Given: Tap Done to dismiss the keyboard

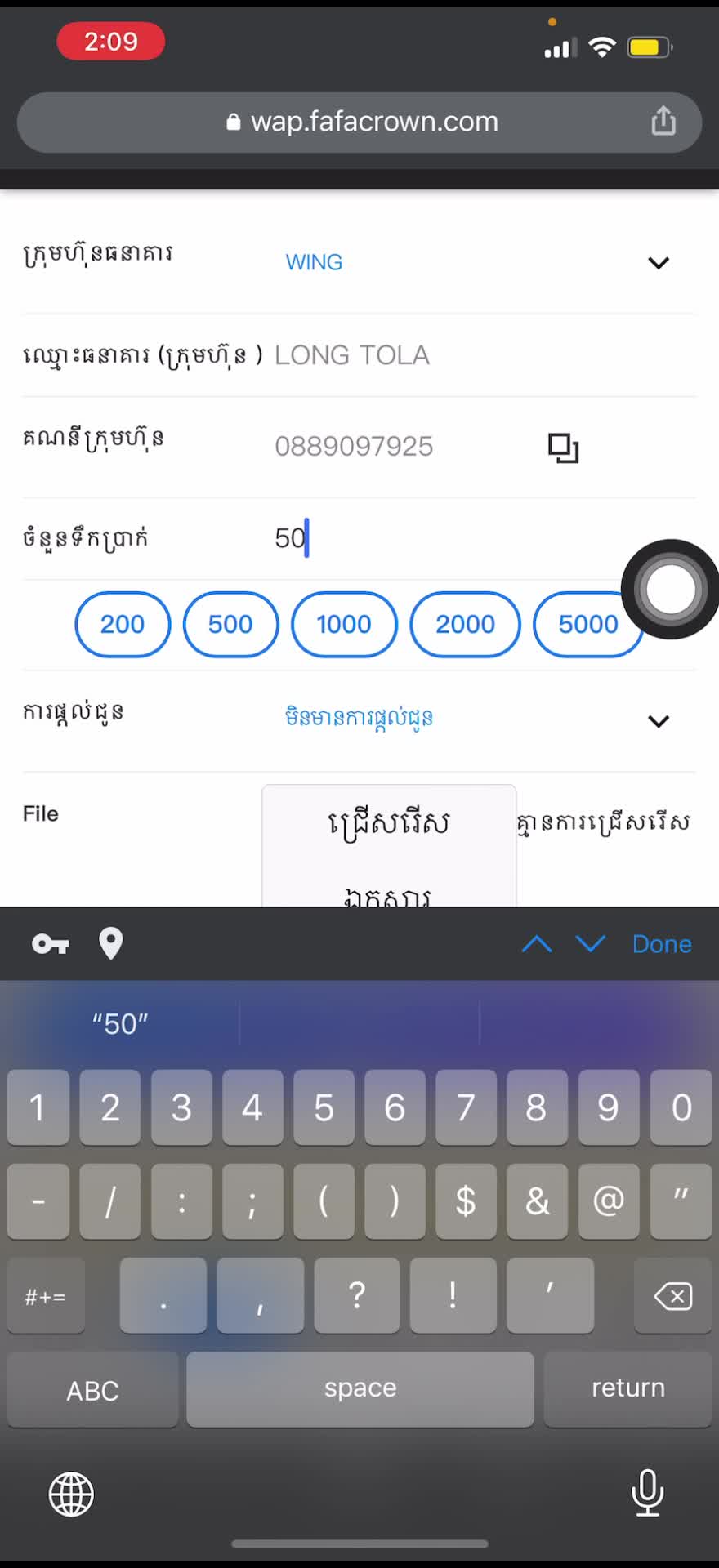Looking at the screenshot, I should pos(661,943).
